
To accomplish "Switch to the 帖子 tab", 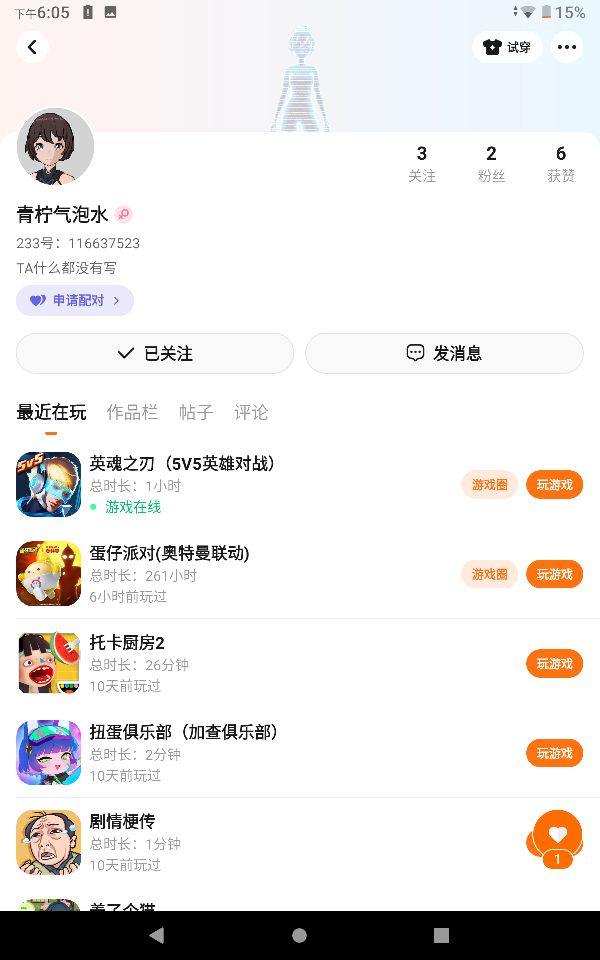I will 196,412.
